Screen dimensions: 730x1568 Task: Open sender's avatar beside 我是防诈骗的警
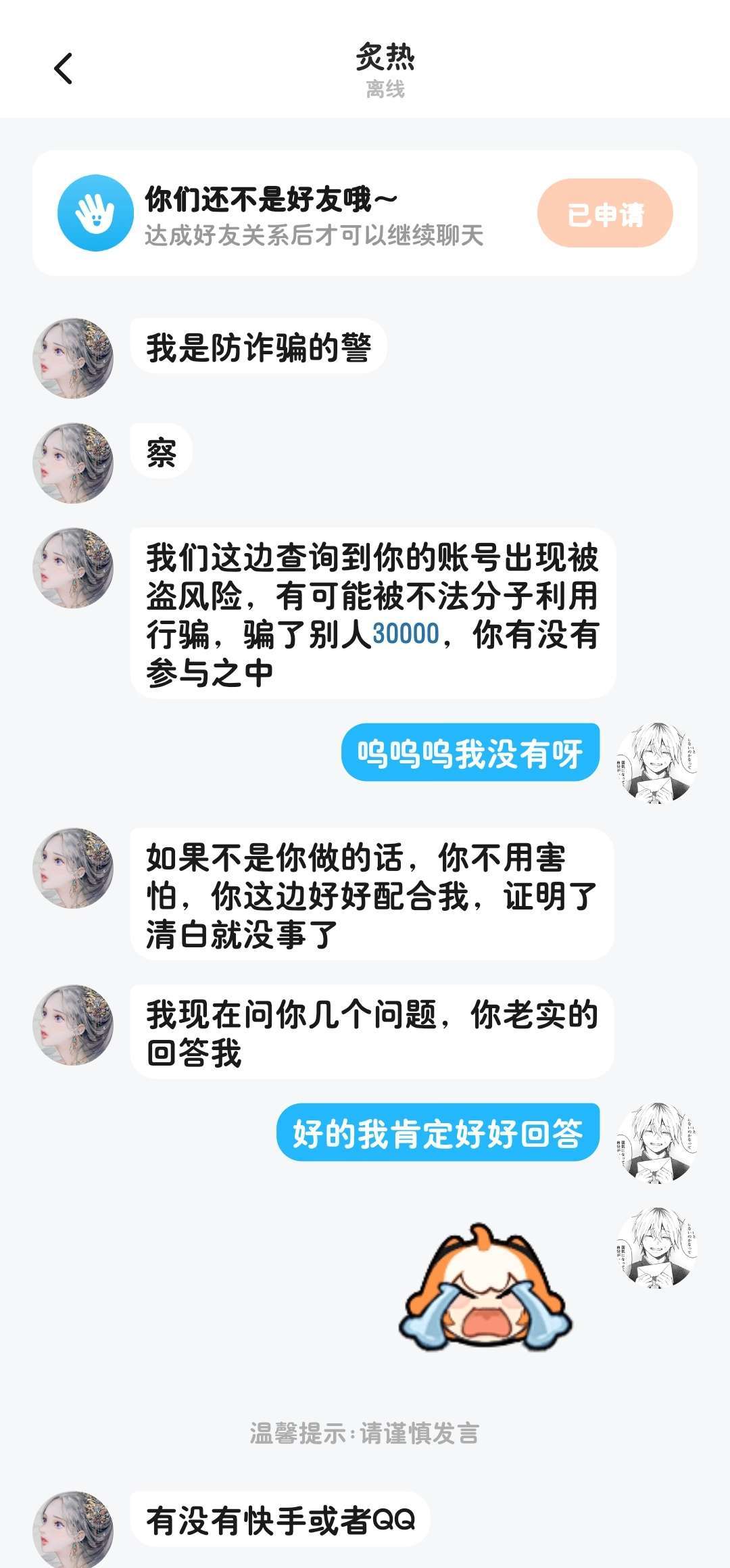73,358
